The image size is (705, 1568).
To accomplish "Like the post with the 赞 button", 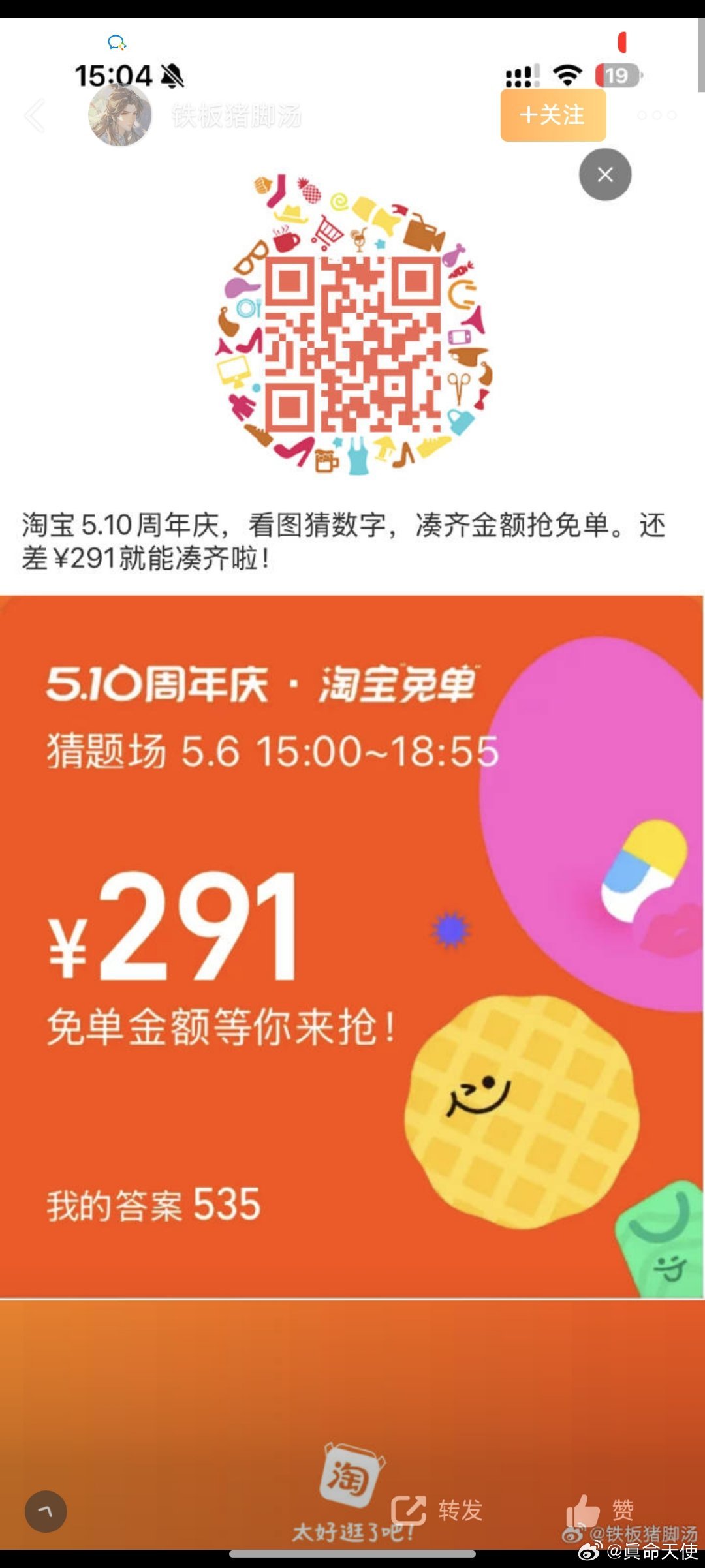I will click(x=600, y=1510).
